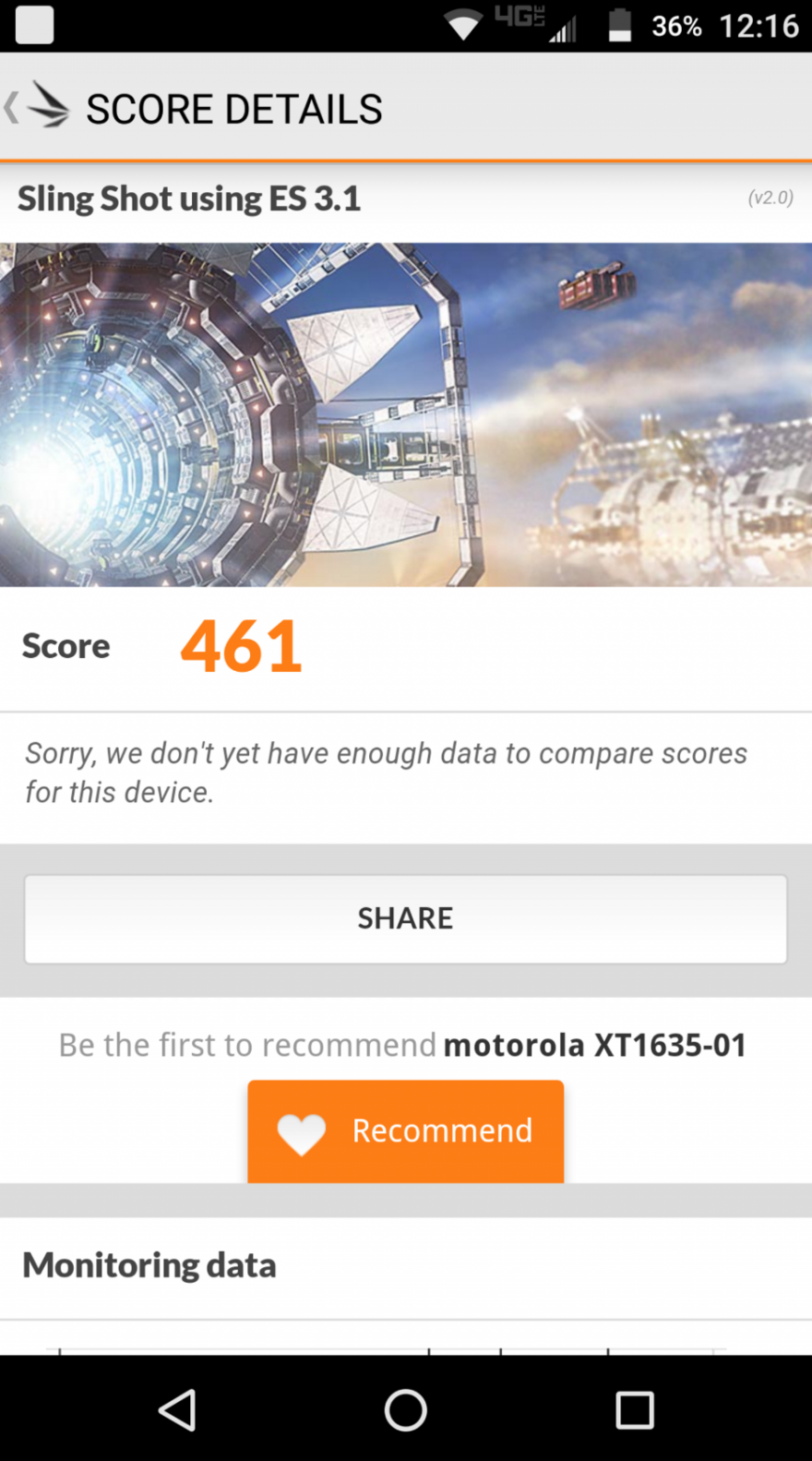This screenshot has height=1461, width=812.
Task: Open recent apps
Action: [634, 1409]
